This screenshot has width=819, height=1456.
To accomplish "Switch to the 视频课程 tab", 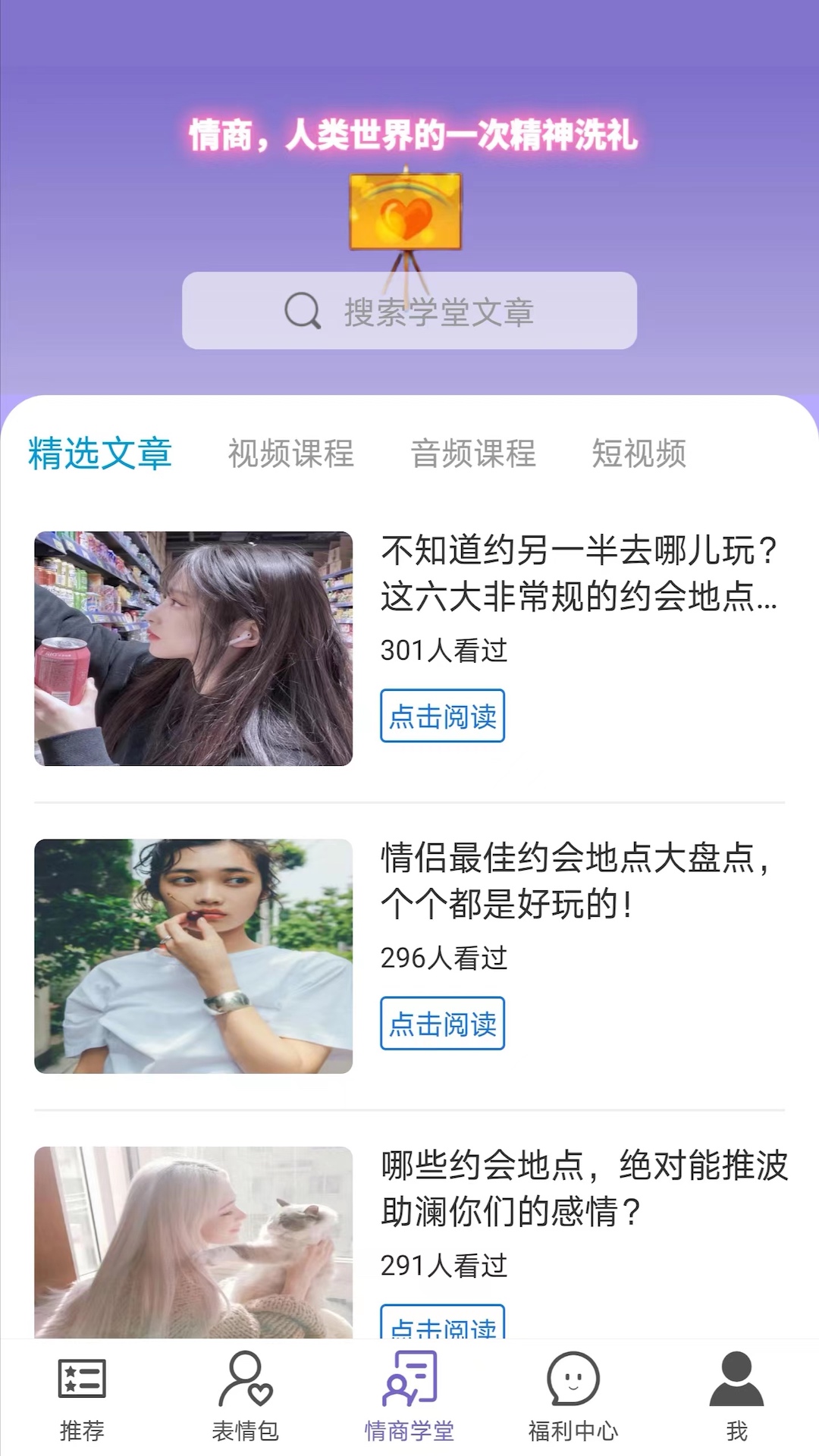I will point(289,453).
